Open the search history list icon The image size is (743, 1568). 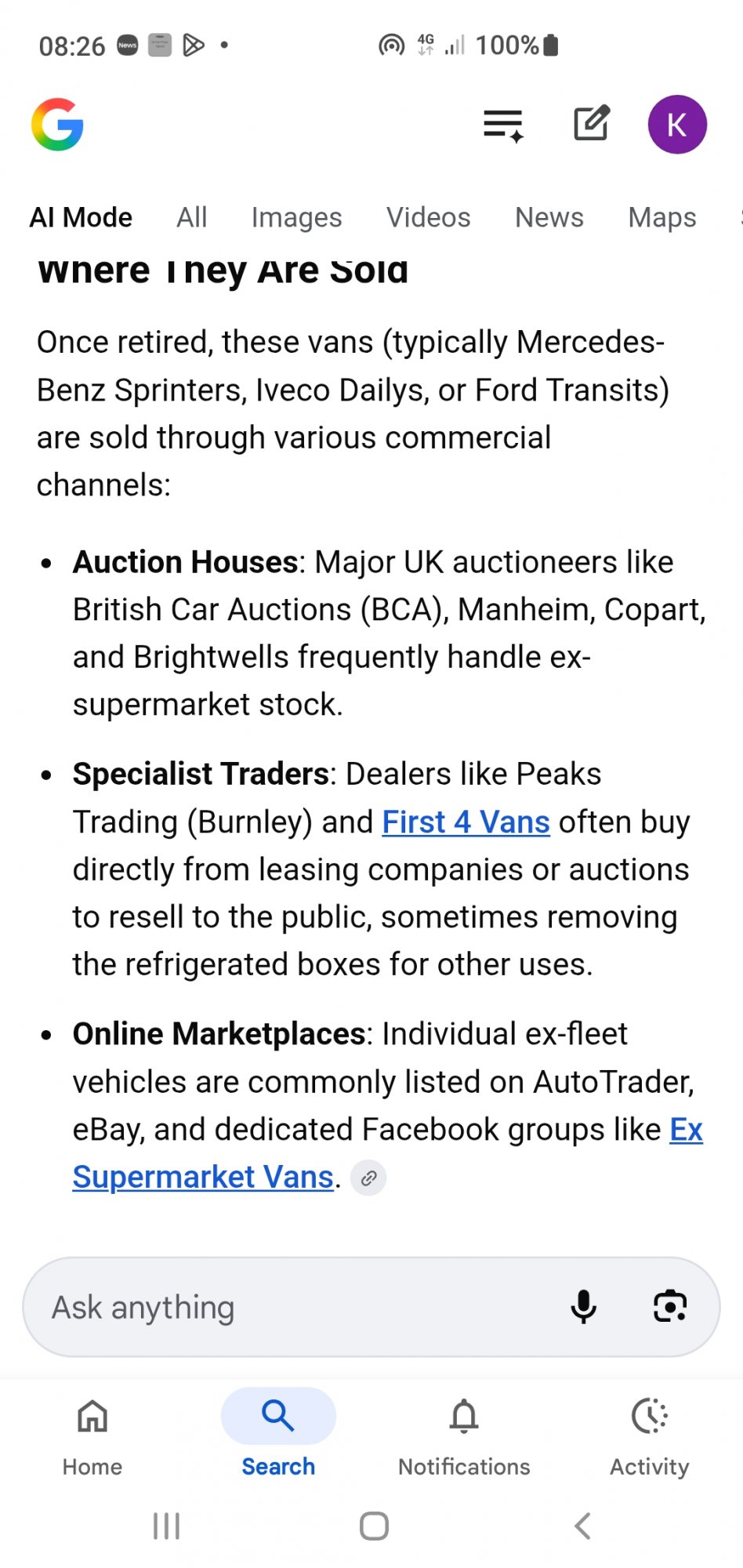pyautogui.click(x=502, y=123)
